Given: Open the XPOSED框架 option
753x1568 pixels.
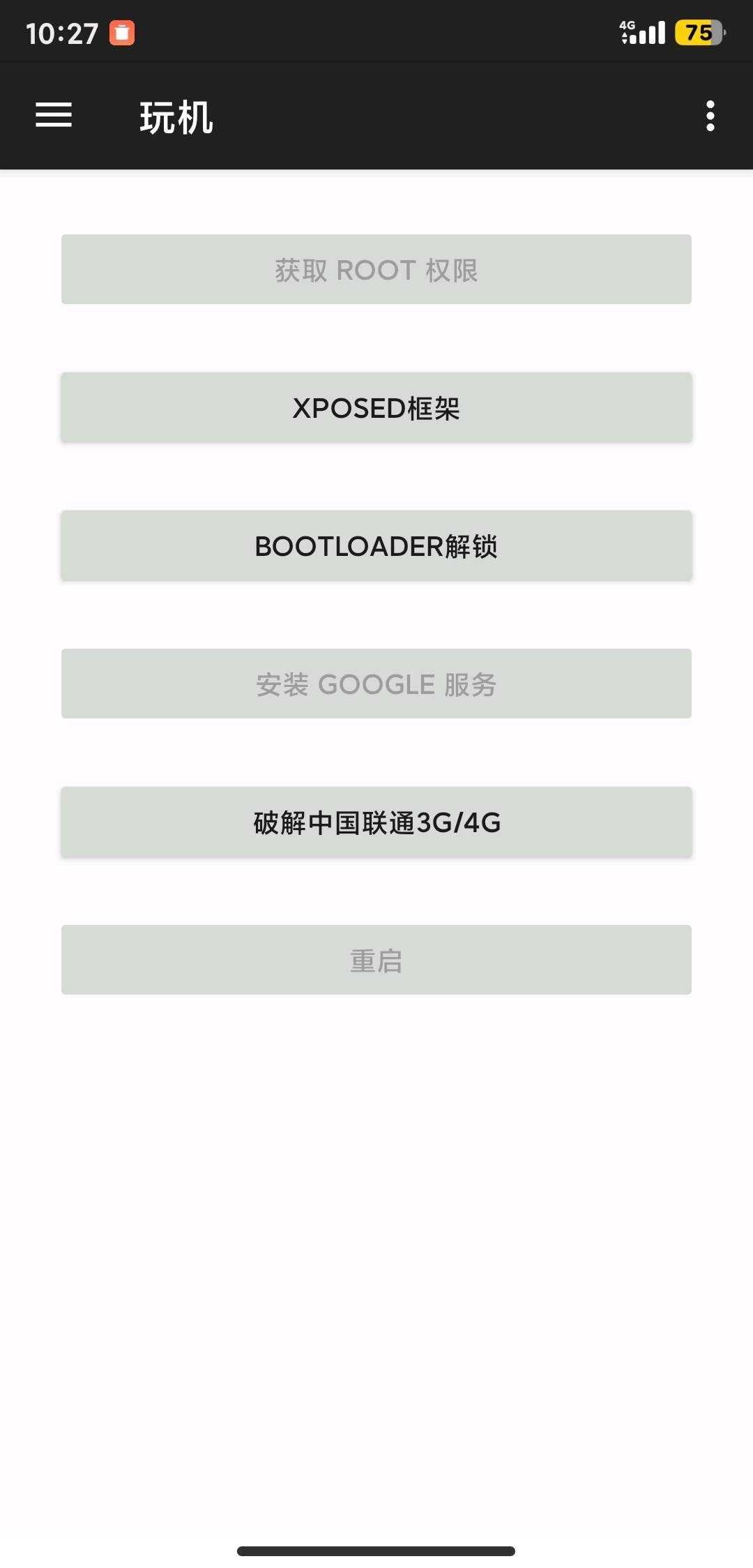Looking at the screenshot, I should point(376,408).
